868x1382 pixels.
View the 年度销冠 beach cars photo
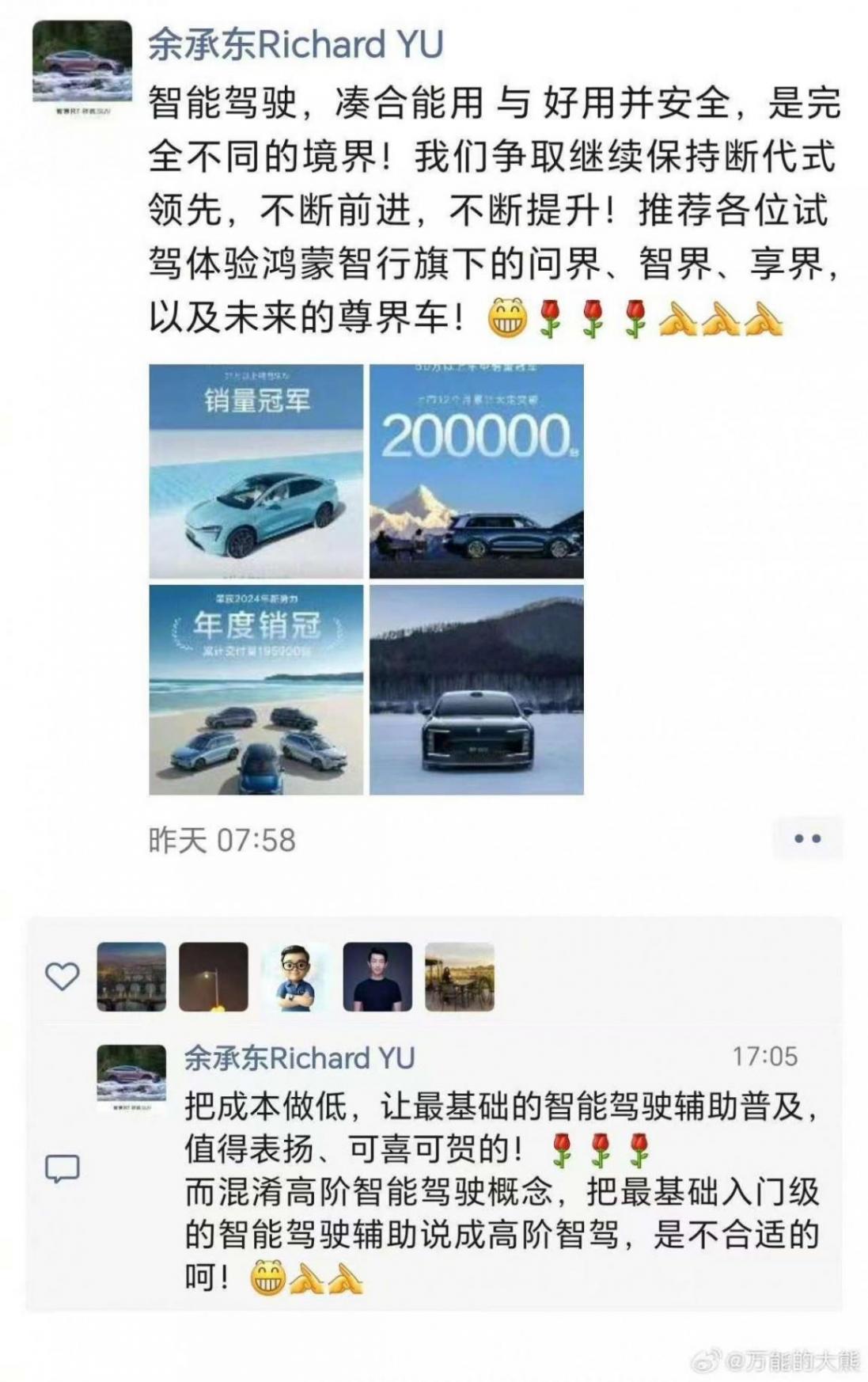256,689
